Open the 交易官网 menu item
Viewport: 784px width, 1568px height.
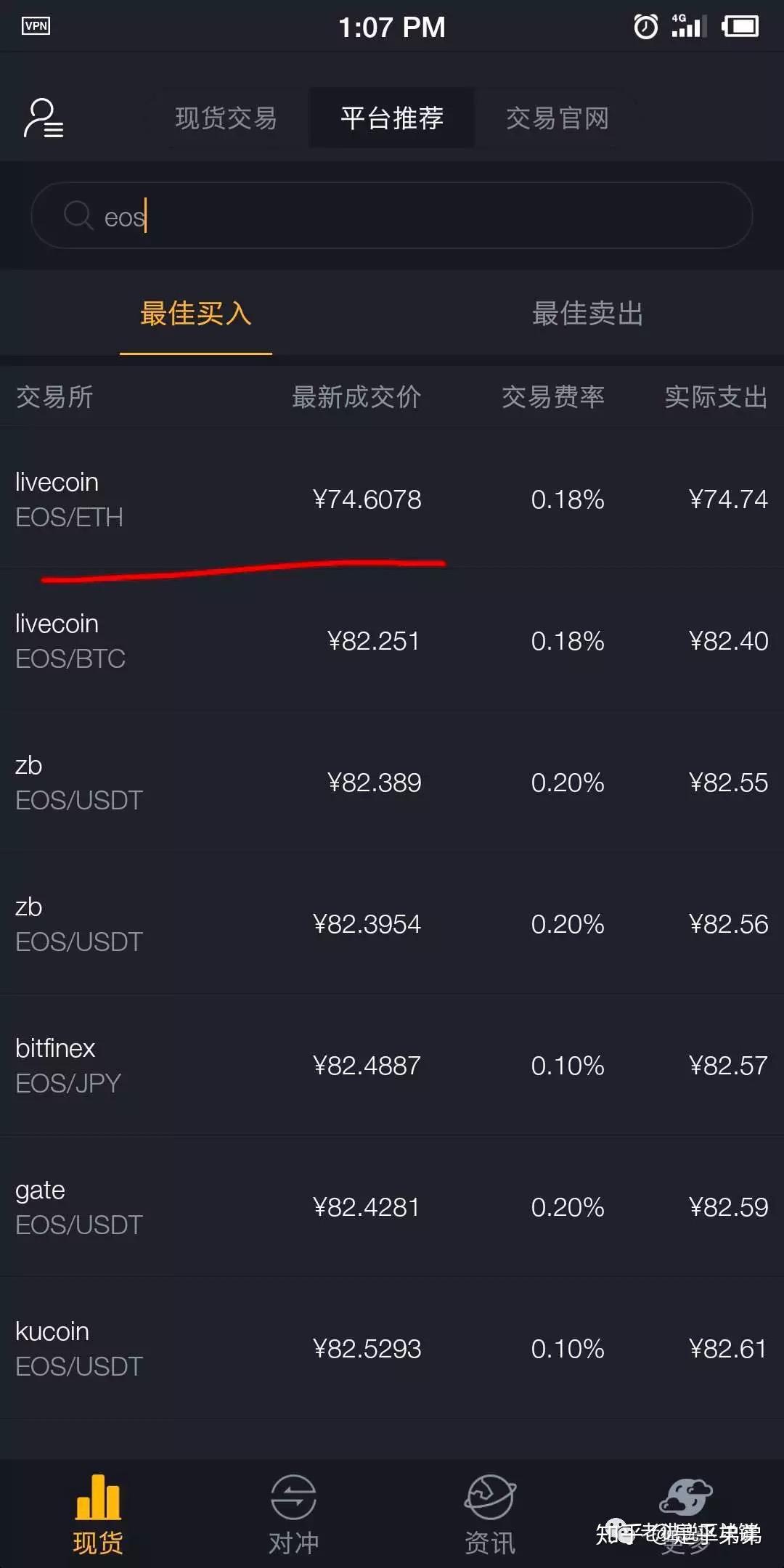pos(559,118)
